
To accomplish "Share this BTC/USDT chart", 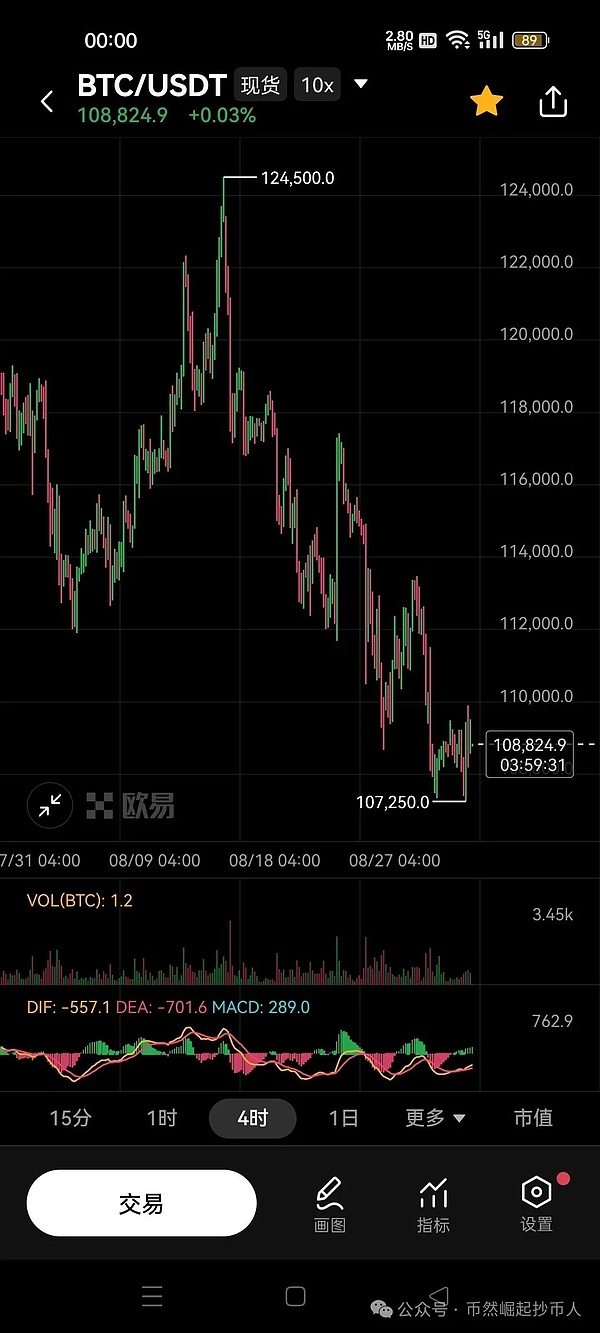I will coord(553,101).
